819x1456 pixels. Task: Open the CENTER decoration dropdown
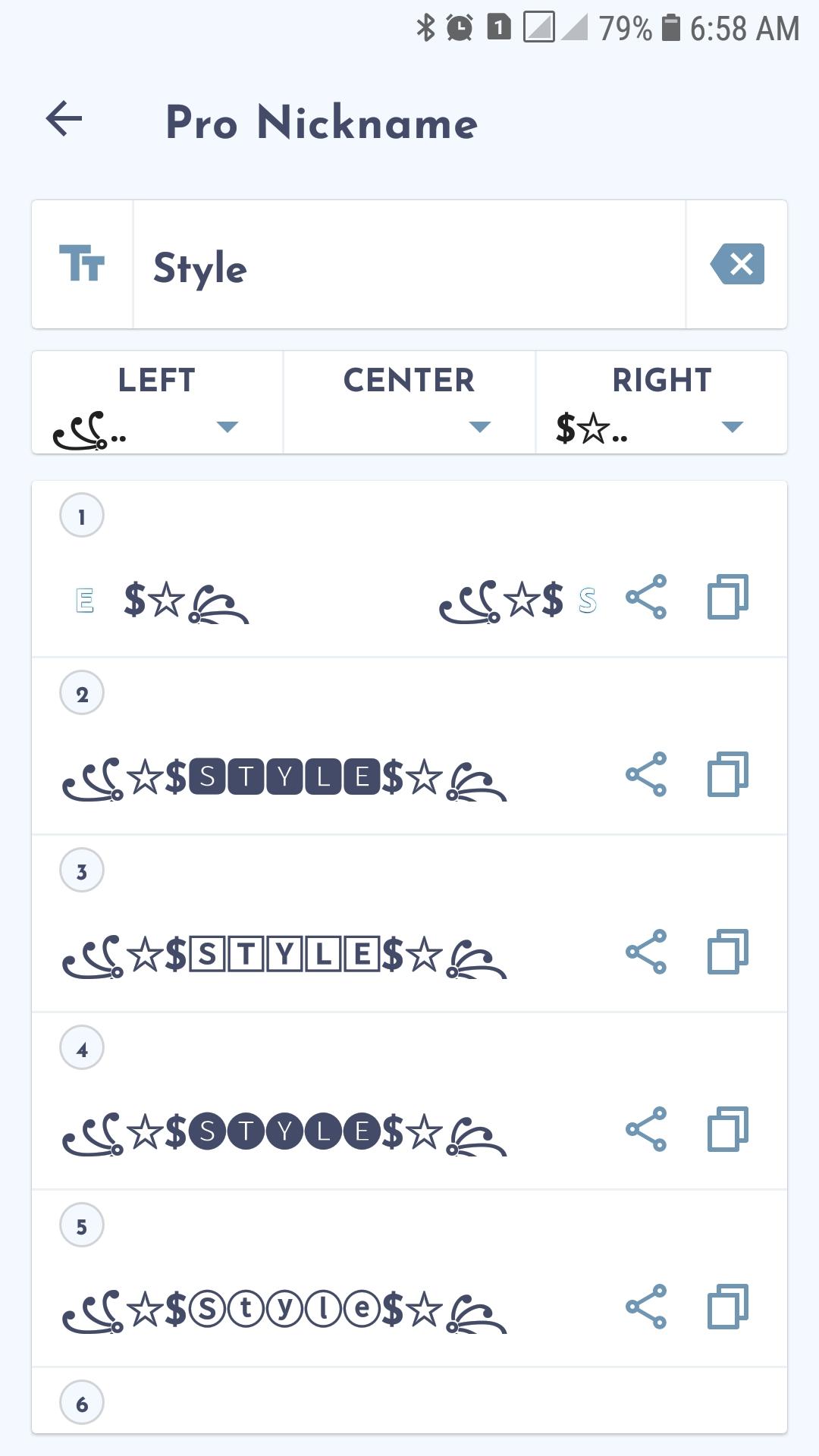(x=409, y=403)
